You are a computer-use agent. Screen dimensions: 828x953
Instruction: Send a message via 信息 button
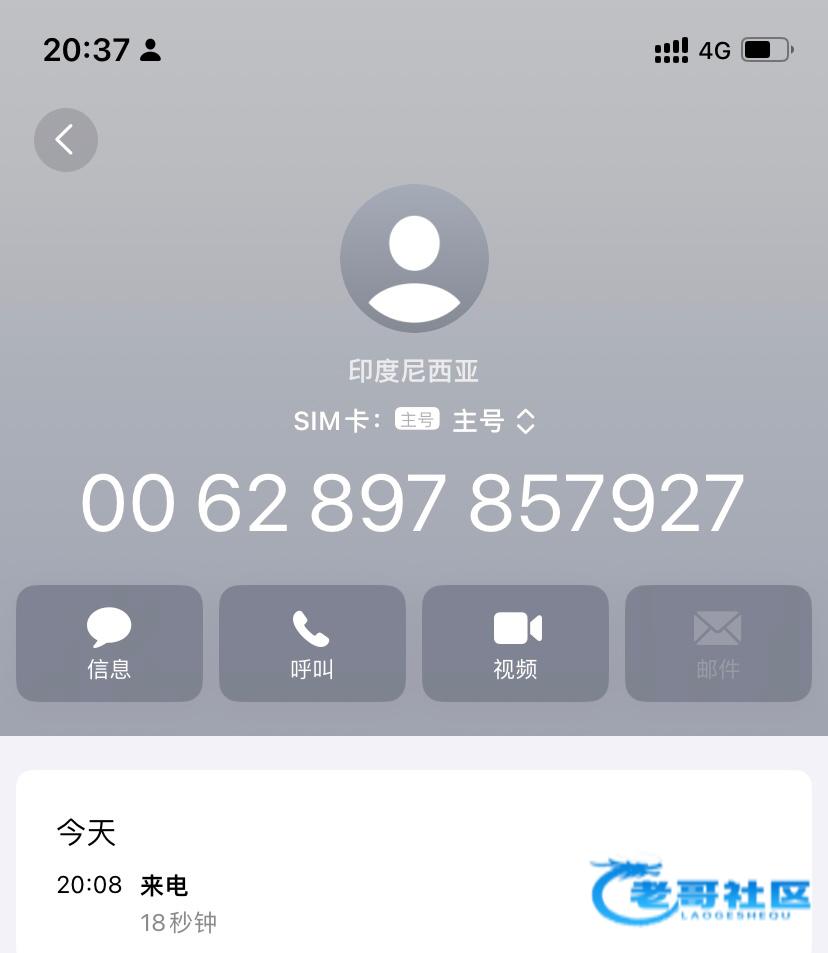pos(109,643)
